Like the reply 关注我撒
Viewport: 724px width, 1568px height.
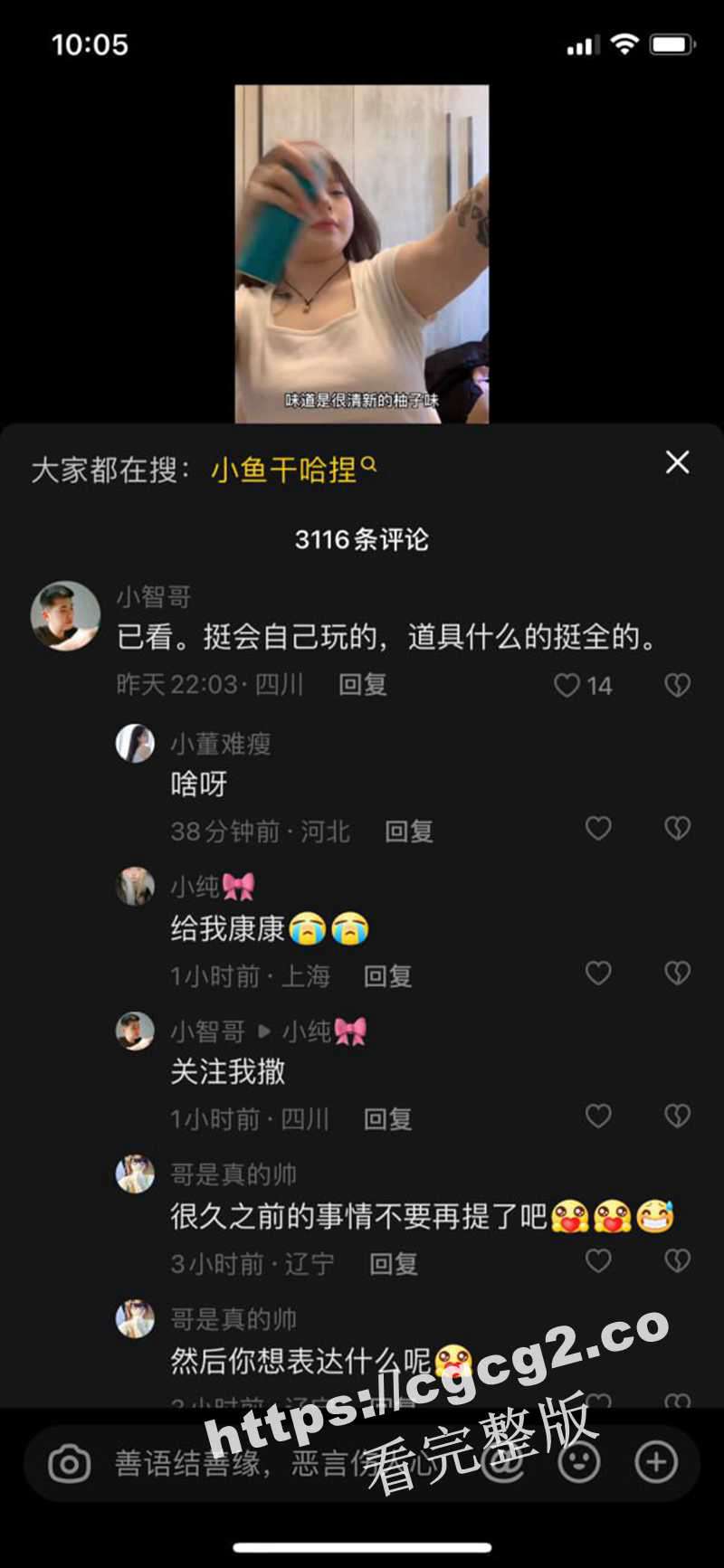[x=598, y=1117]
